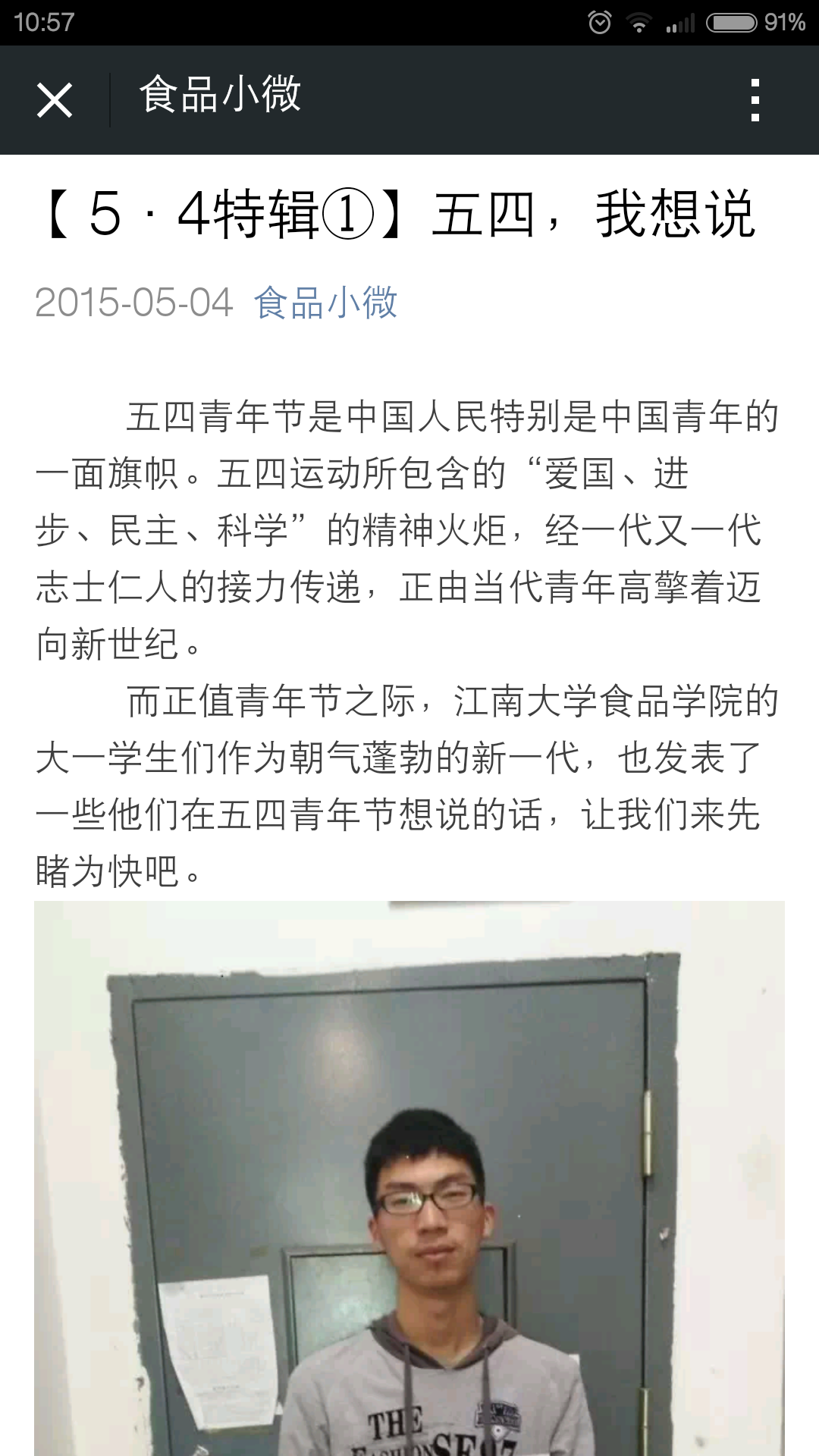
Task: Close the article with the X button
Action: coord(55,100)
